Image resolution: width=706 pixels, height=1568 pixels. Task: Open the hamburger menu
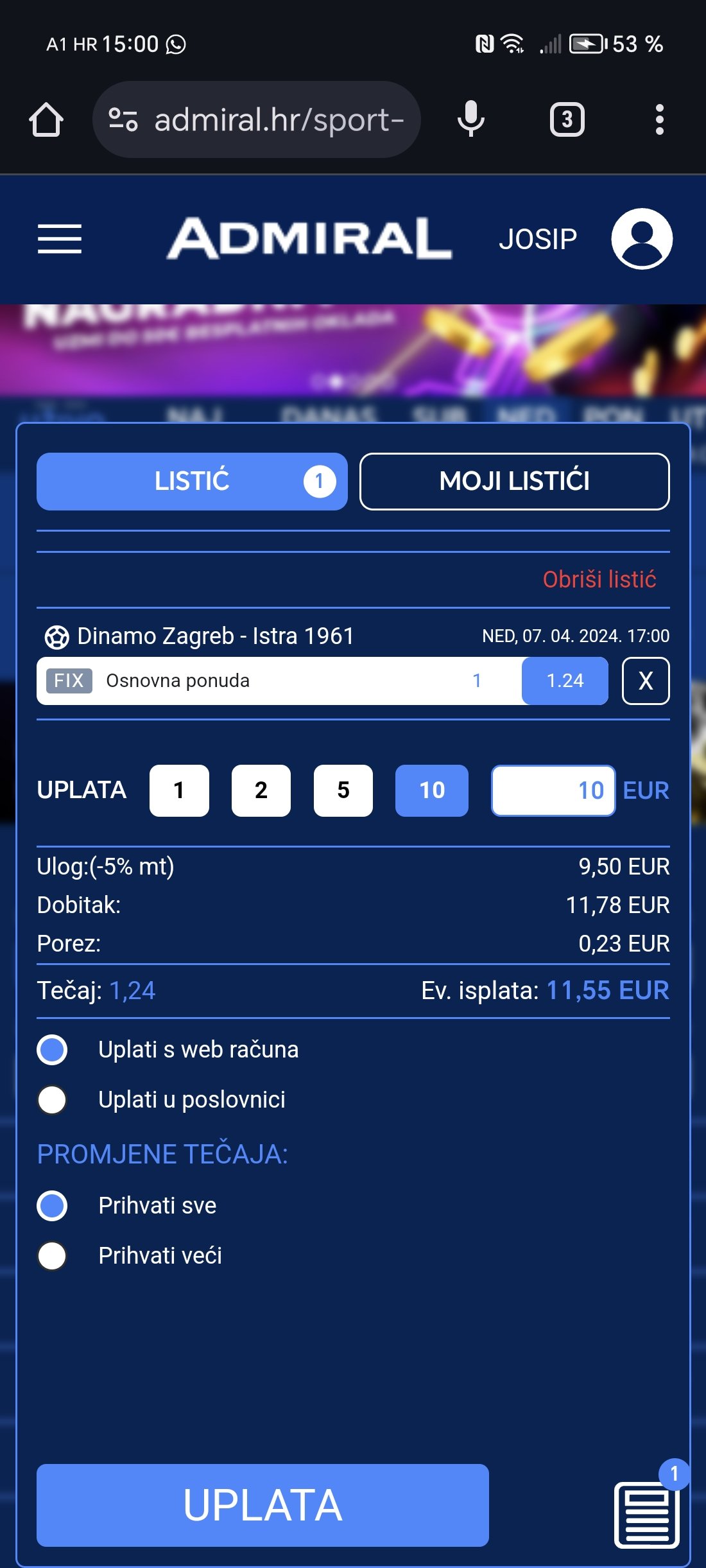coord(60,239)
